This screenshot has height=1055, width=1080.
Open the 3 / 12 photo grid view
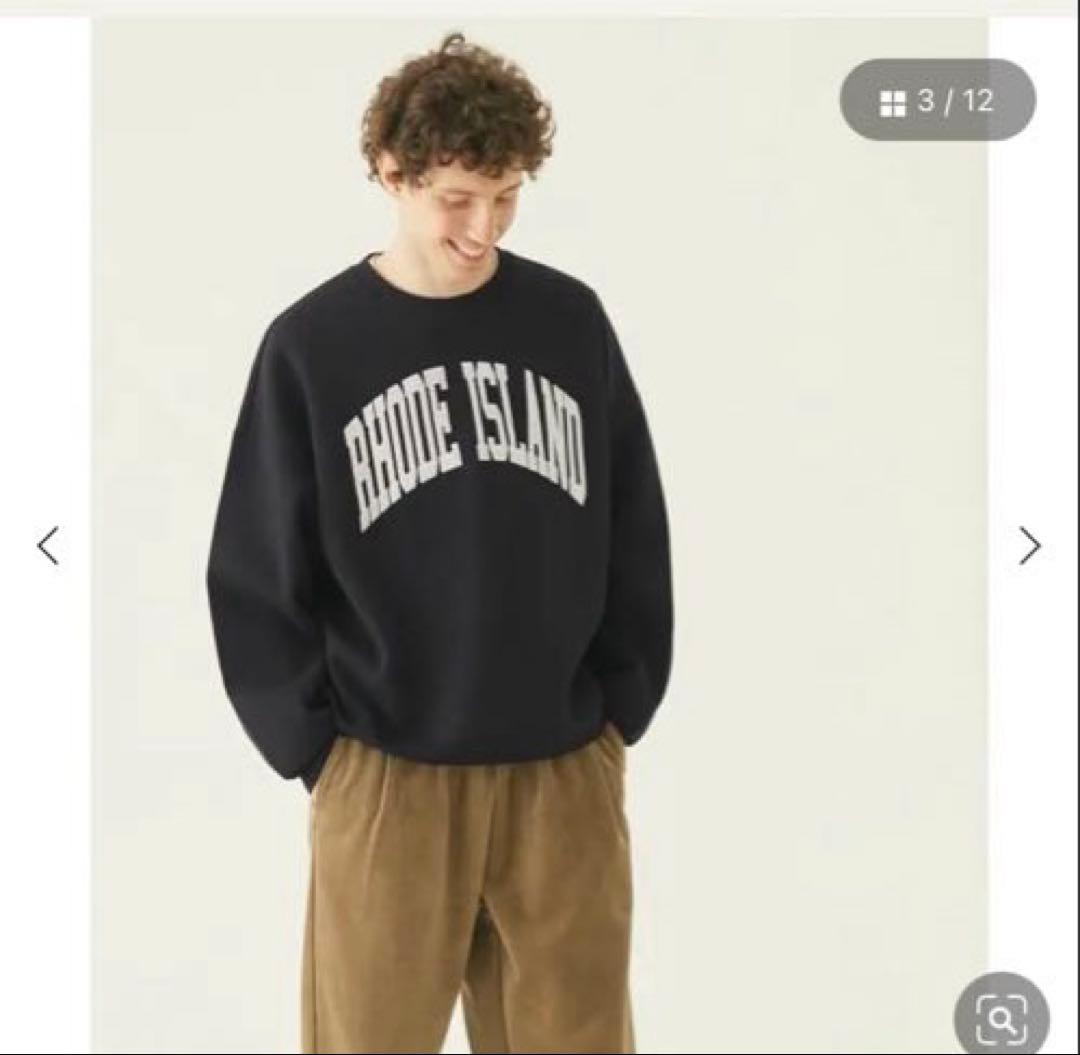[937, 101]
